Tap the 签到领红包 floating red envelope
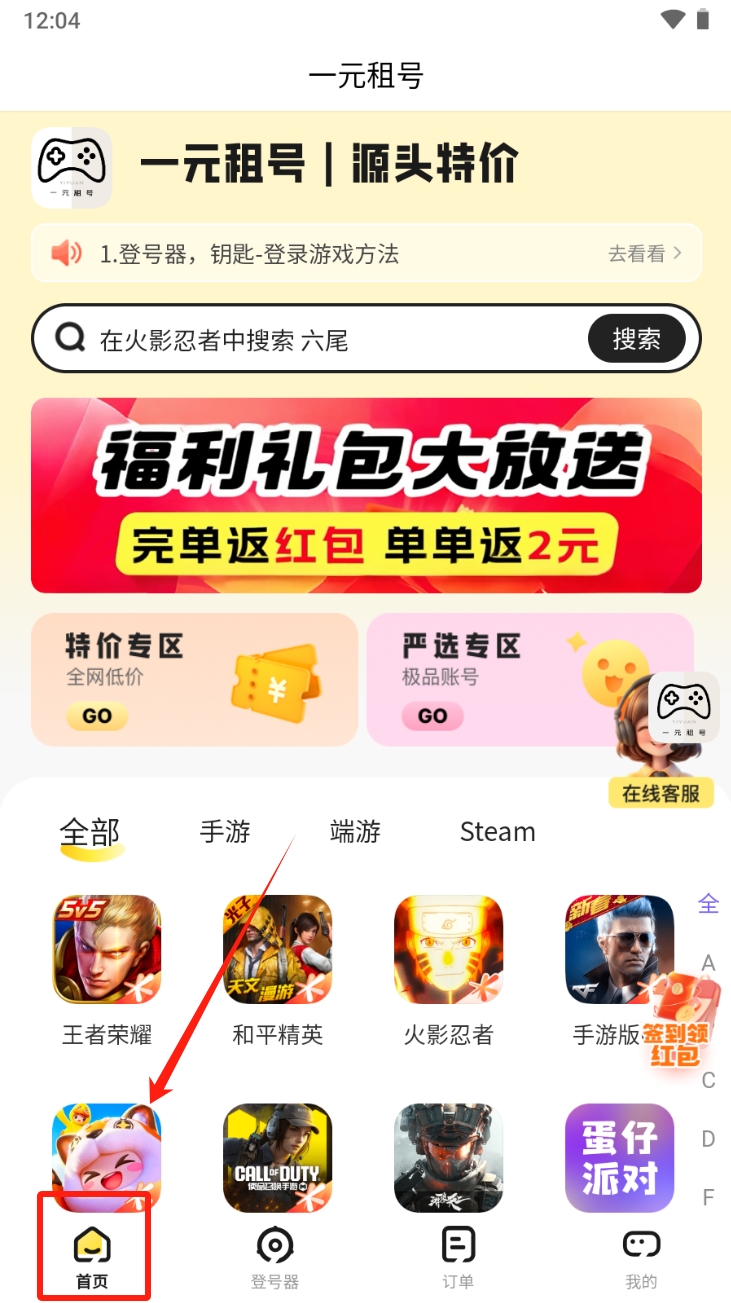 tap(678, 1020)
